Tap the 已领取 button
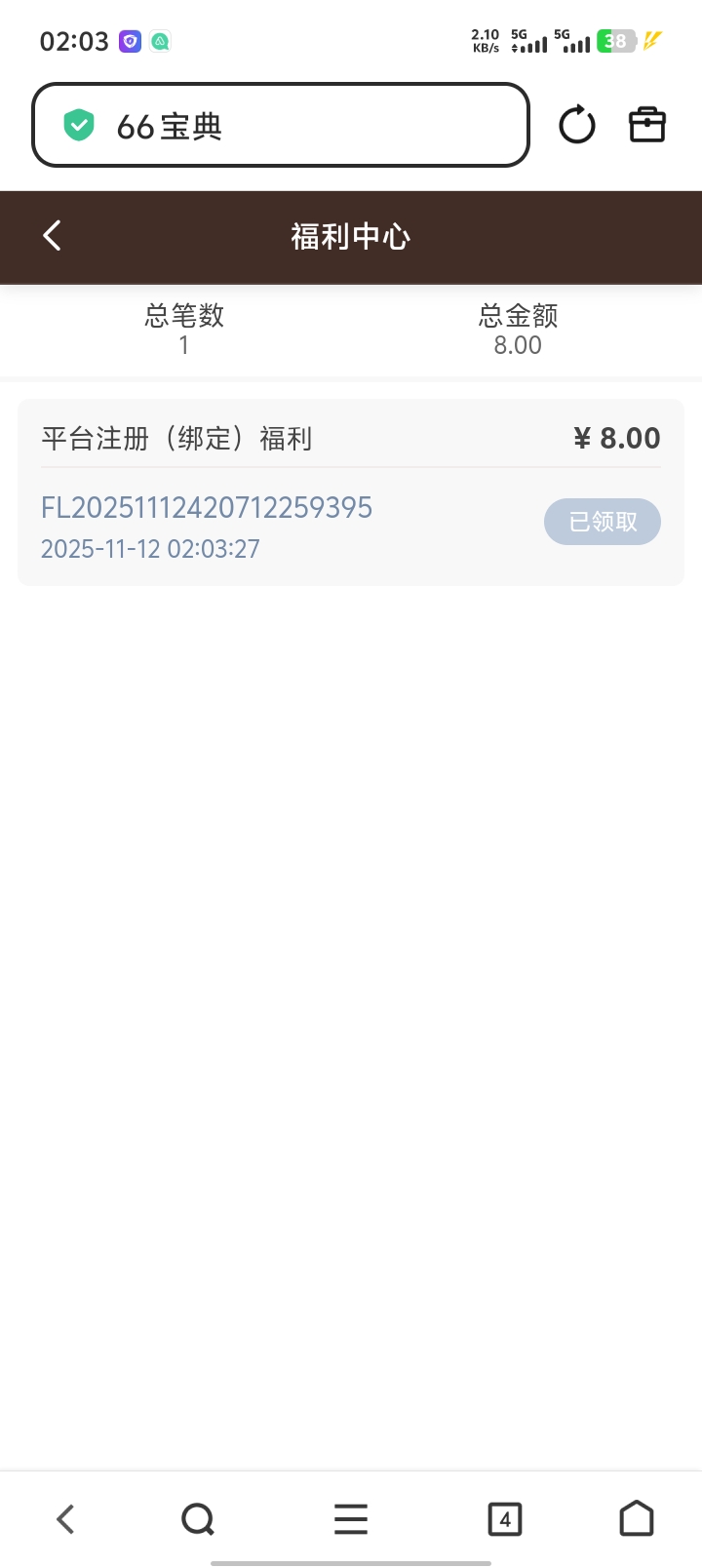Viewport: 702px width, 1568px height. 602,522
